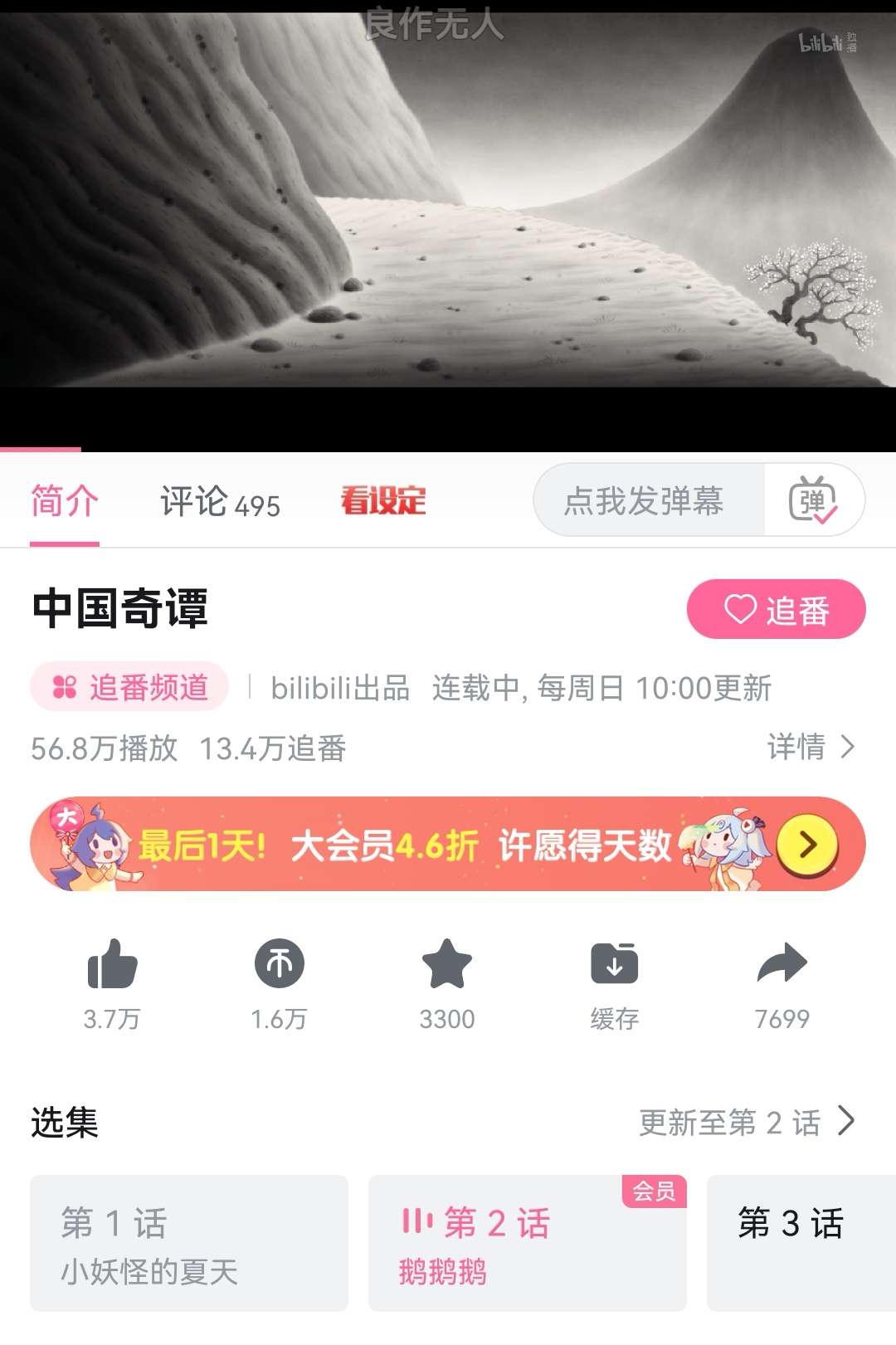The width and height of the screenshot is (896, 1345).
Task: Tap the video player area
Action: 448,224
